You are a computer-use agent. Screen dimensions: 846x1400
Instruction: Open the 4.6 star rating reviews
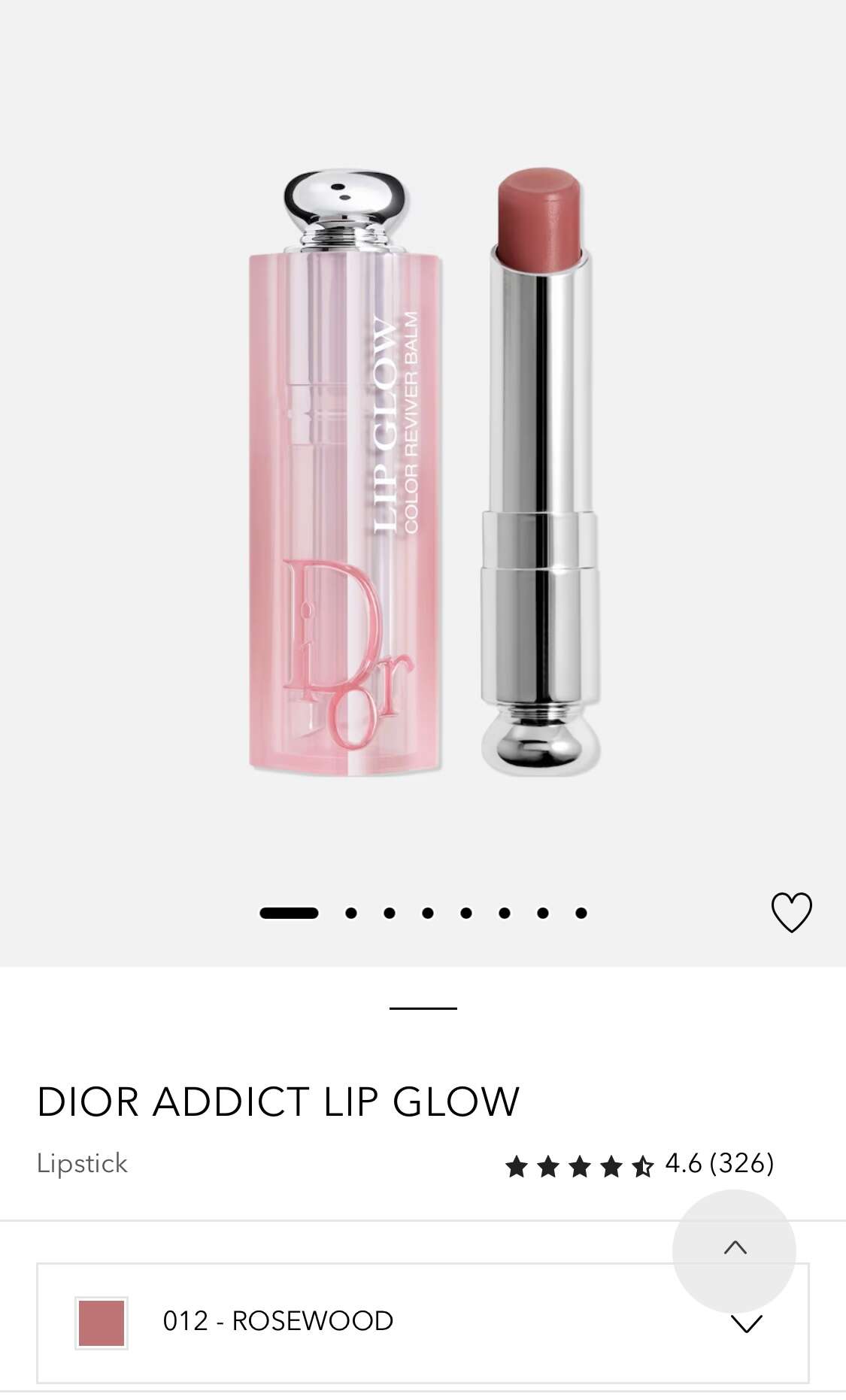tap(639, 1164)
